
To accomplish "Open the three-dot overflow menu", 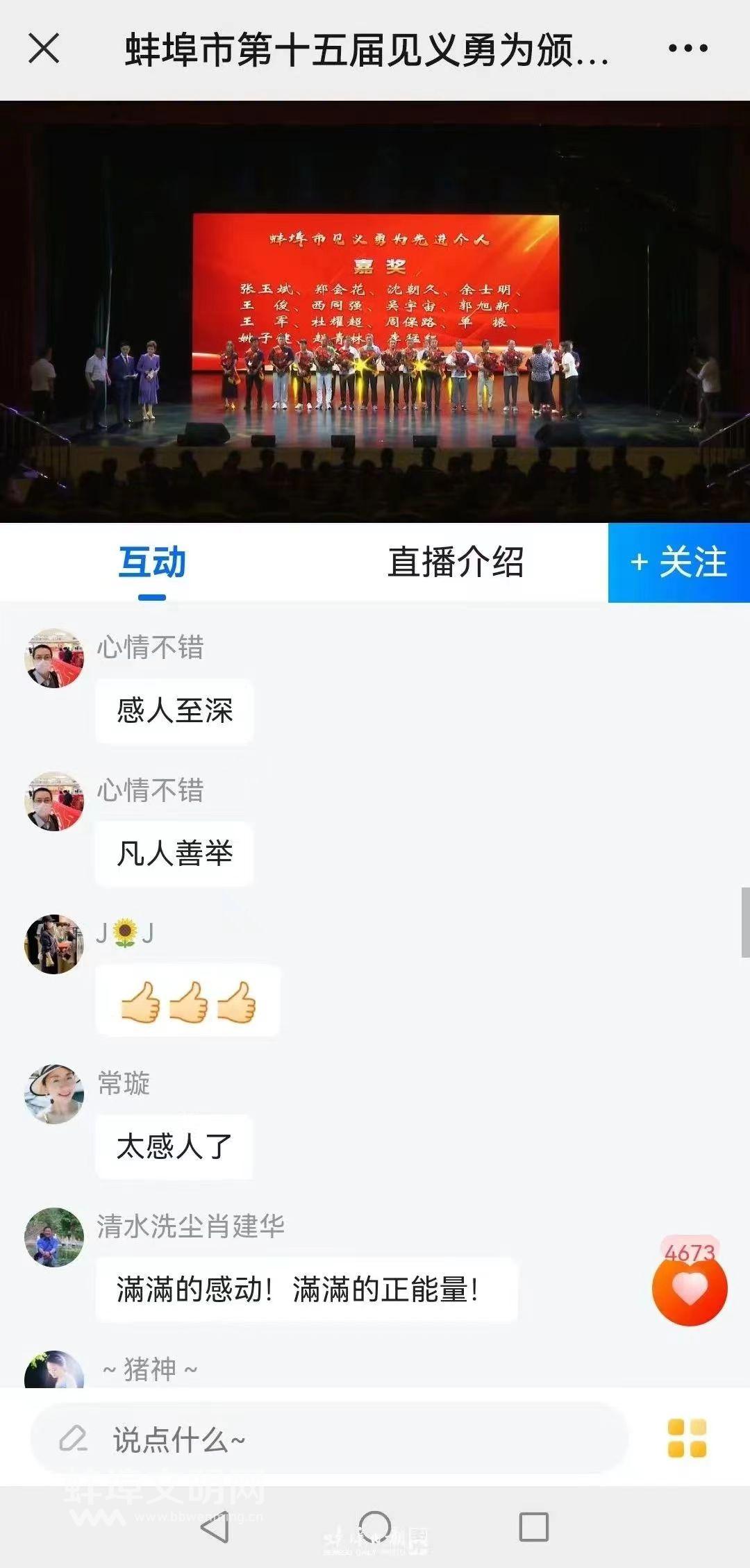I will [x=687, y=49].
